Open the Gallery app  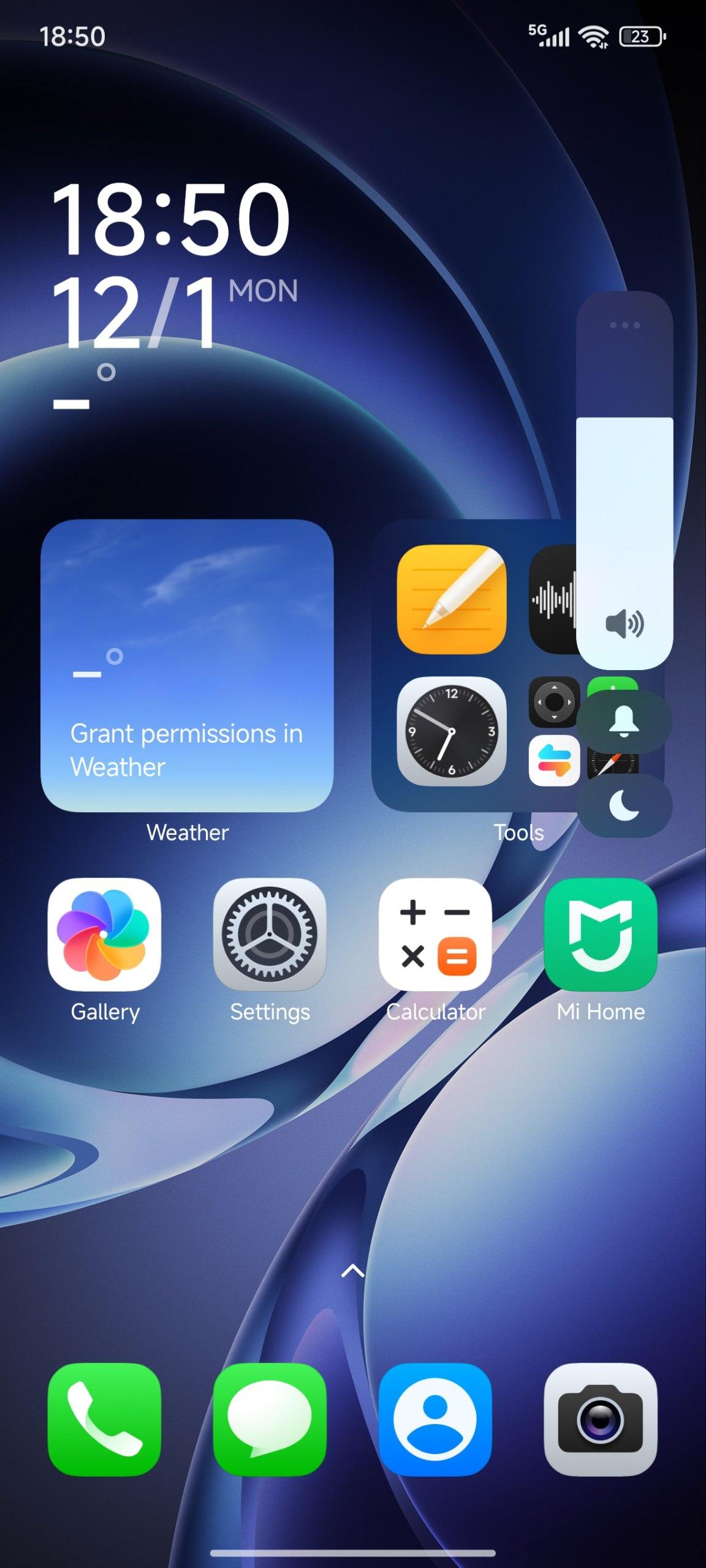tap(104, 934)
